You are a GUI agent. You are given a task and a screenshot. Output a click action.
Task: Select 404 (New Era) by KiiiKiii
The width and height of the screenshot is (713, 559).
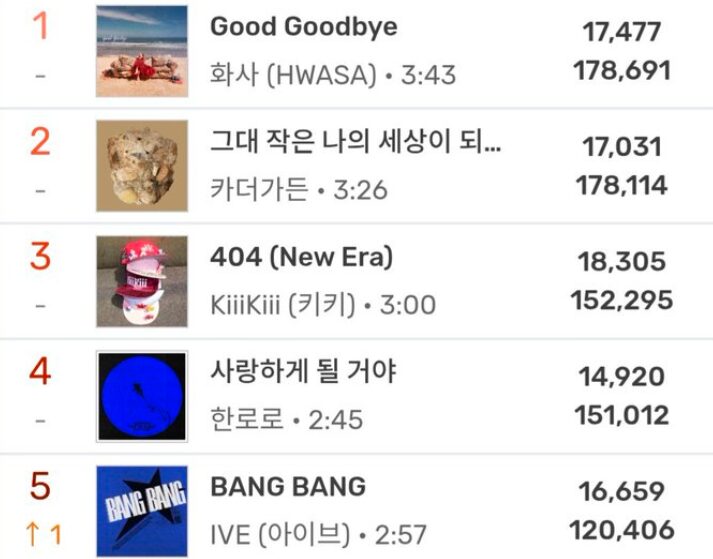(301, 257)
